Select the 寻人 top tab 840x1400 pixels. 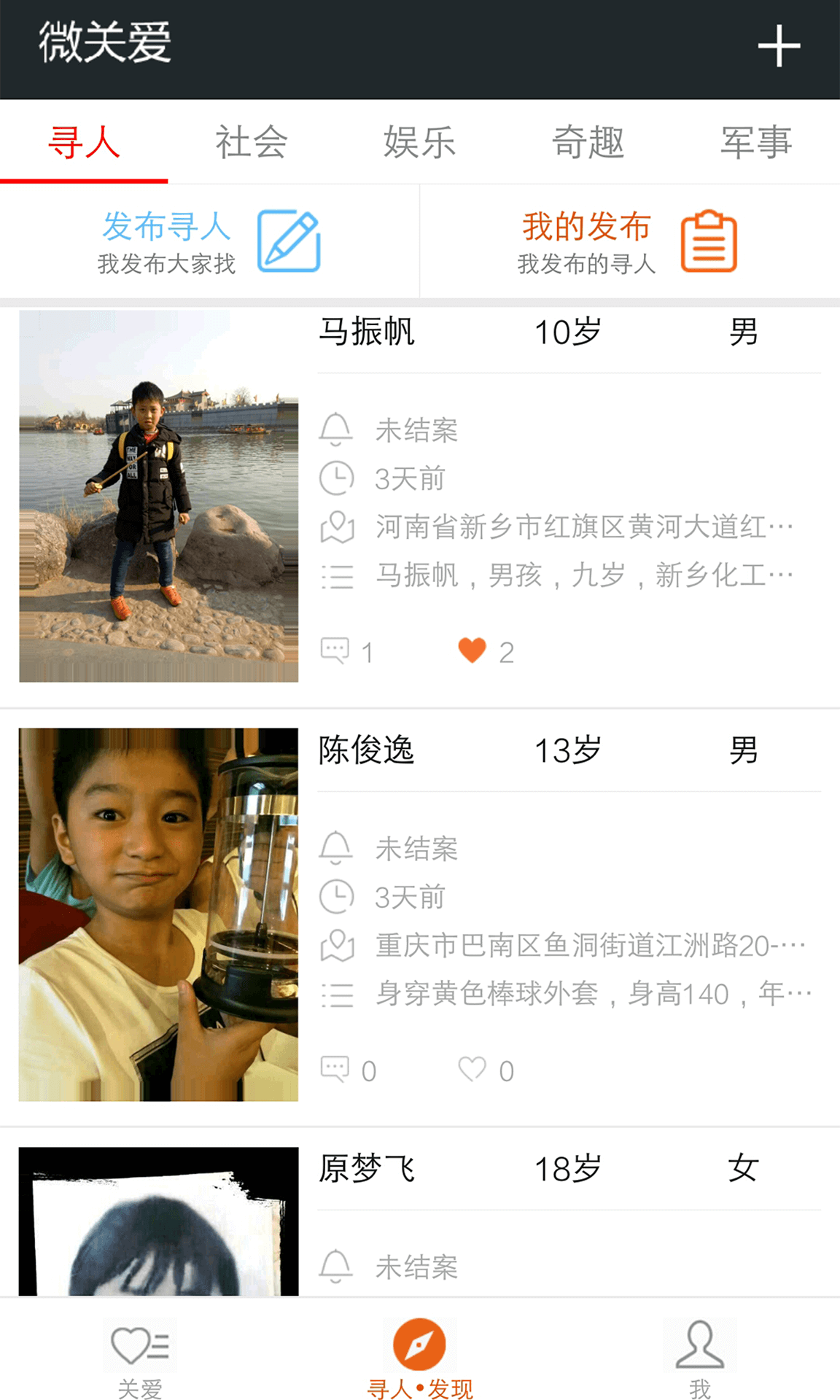click(x=84, y=141)
